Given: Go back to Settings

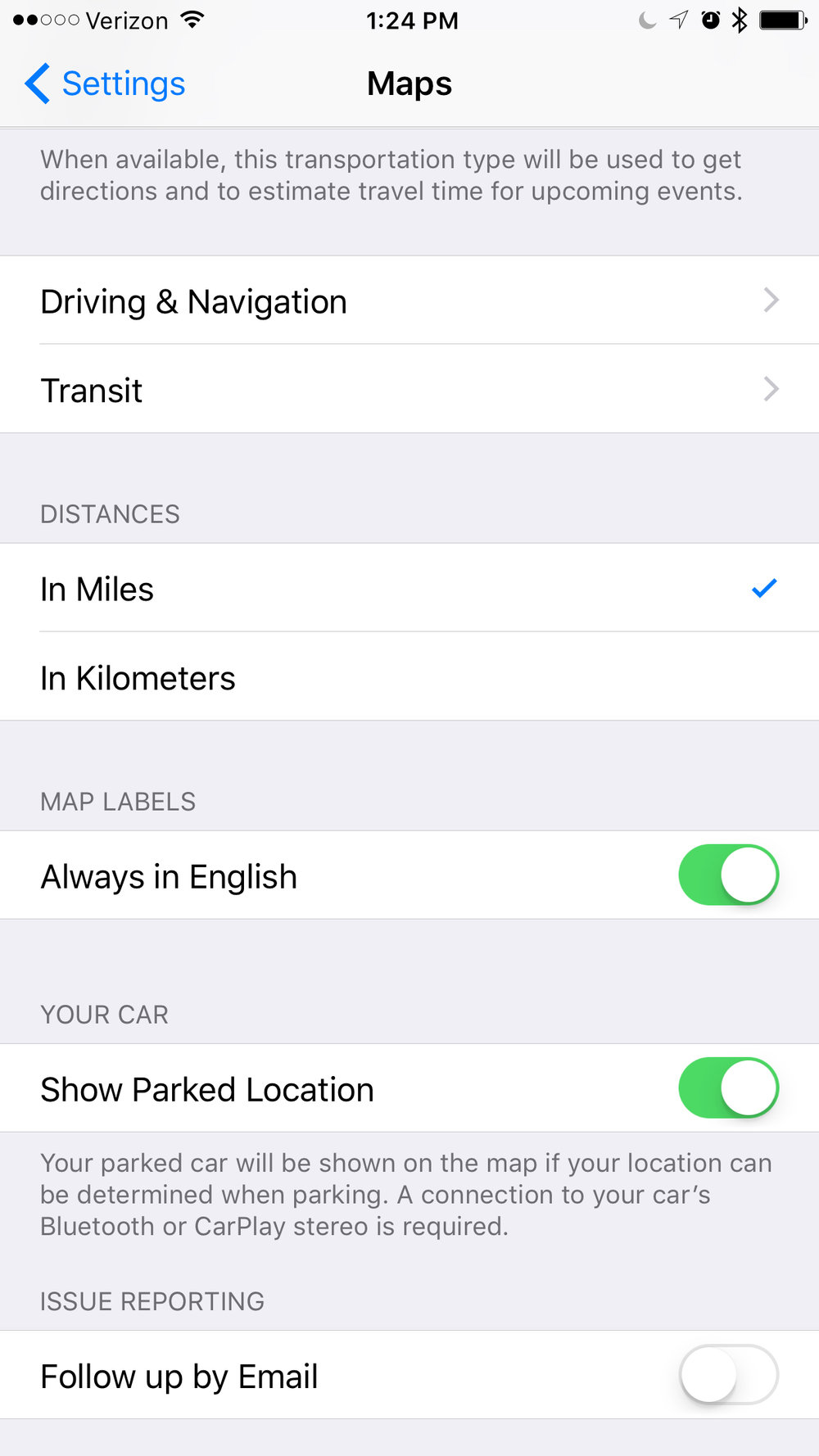Looking at the screenshot, I should [105, 84].
